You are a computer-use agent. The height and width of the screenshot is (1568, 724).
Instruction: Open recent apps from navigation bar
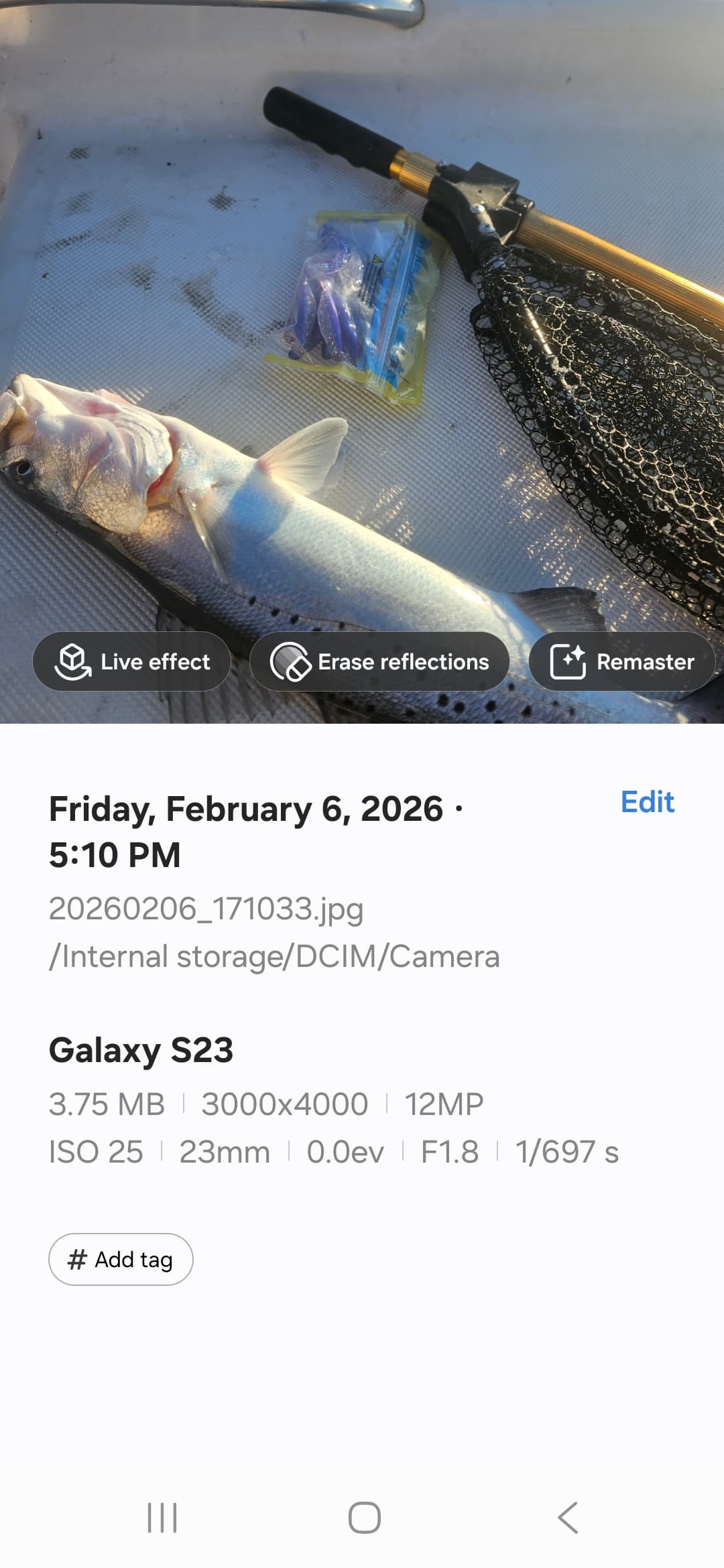pyautogui.click(x=162, y=1518)
